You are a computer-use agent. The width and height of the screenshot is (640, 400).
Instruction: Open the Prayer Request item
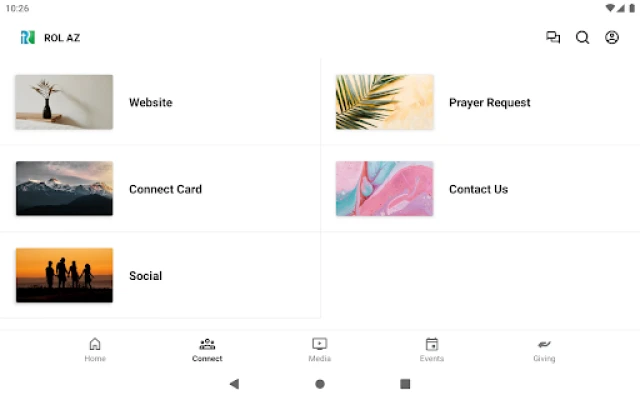pyautogui.click(x=489, y=102)
